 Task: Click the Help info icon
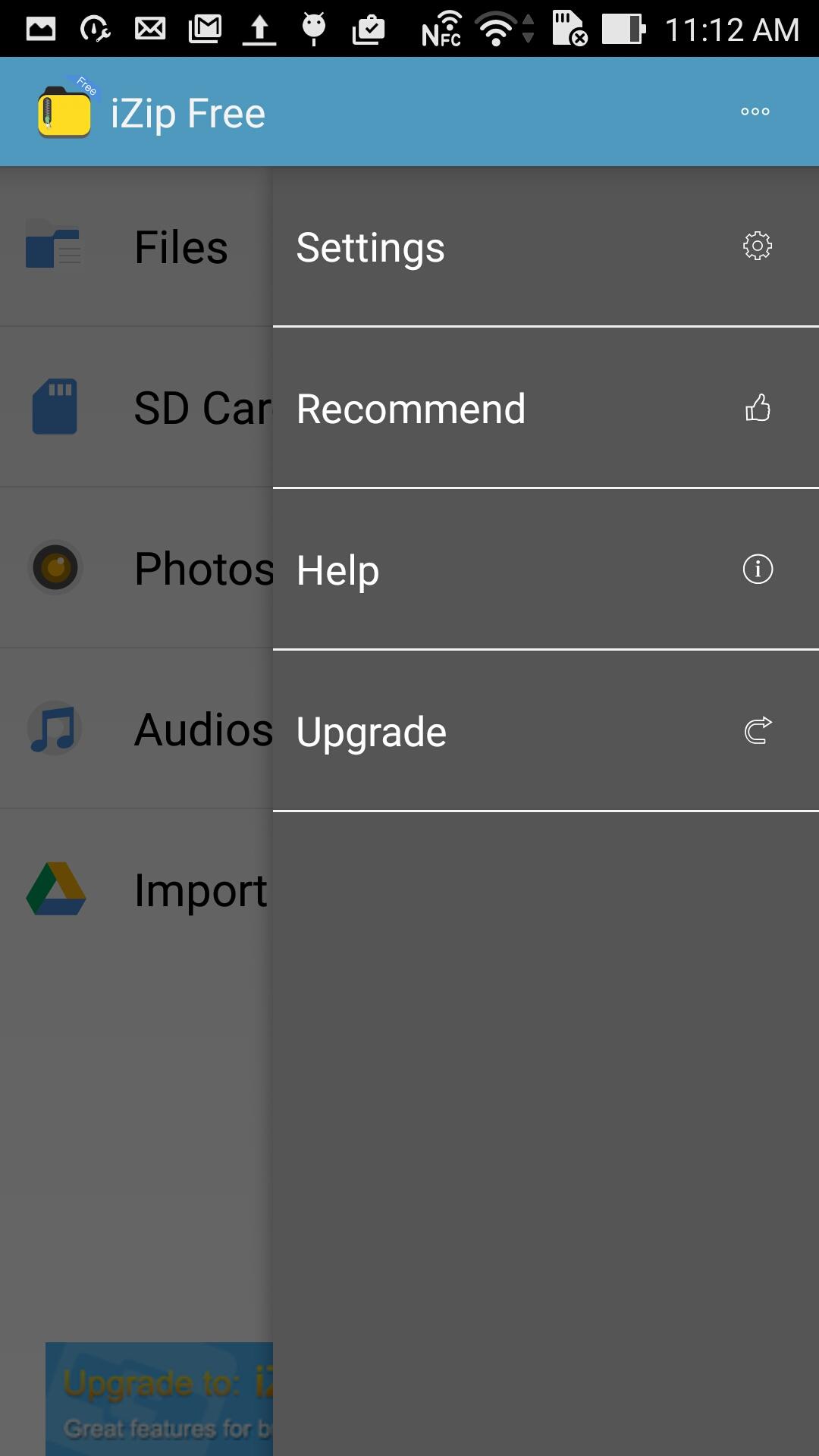[757, 570]
